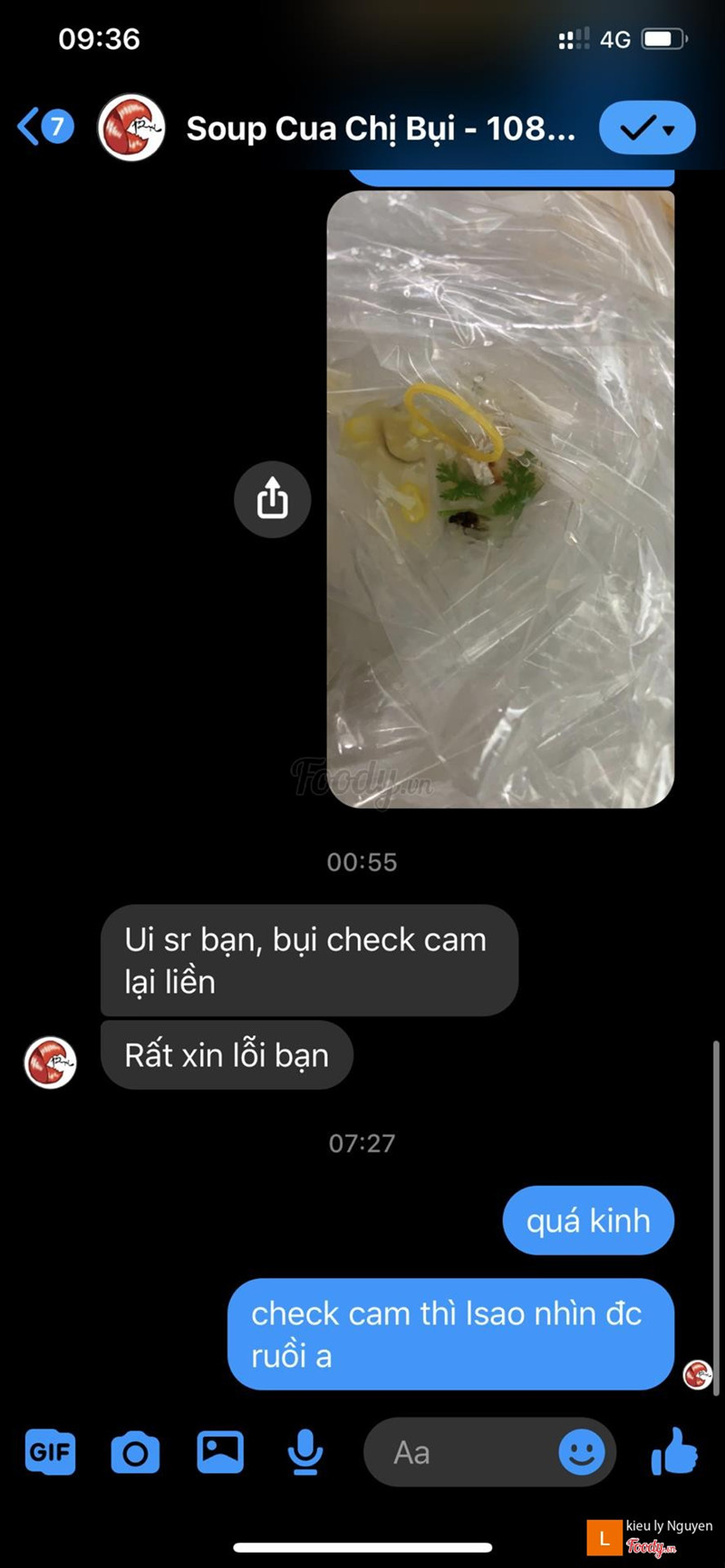The height and width of the screenshot is (1568, 725).
Task: Launch the camera to take a photo
Action: (135, 1452)
